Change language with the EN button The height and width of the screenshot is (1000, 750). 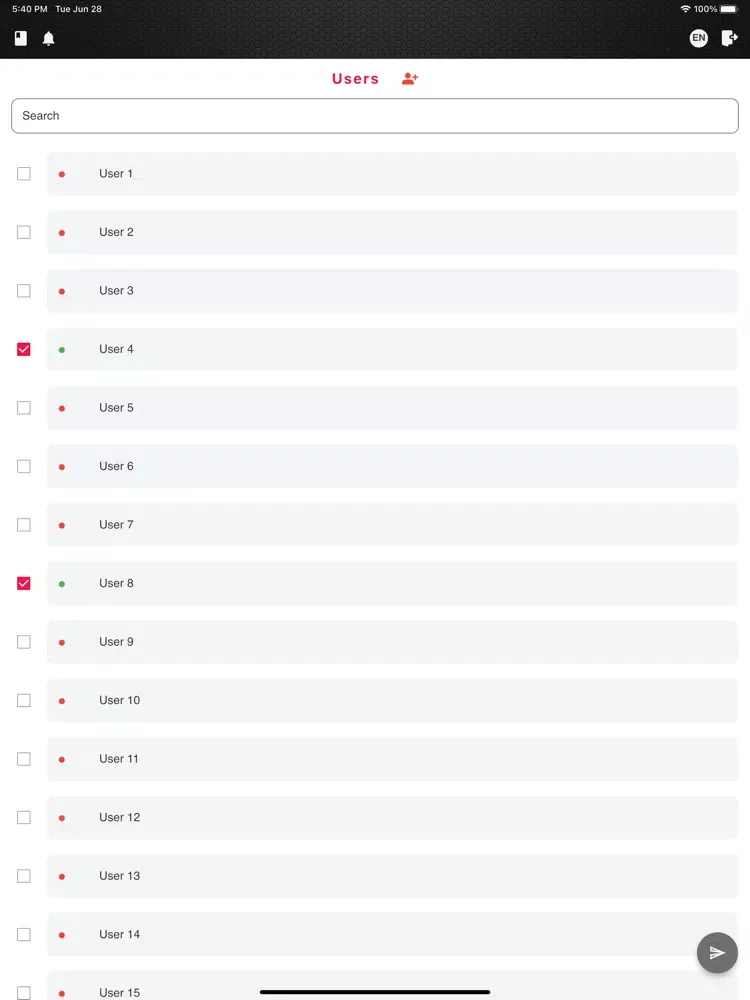tap(698, 38)
